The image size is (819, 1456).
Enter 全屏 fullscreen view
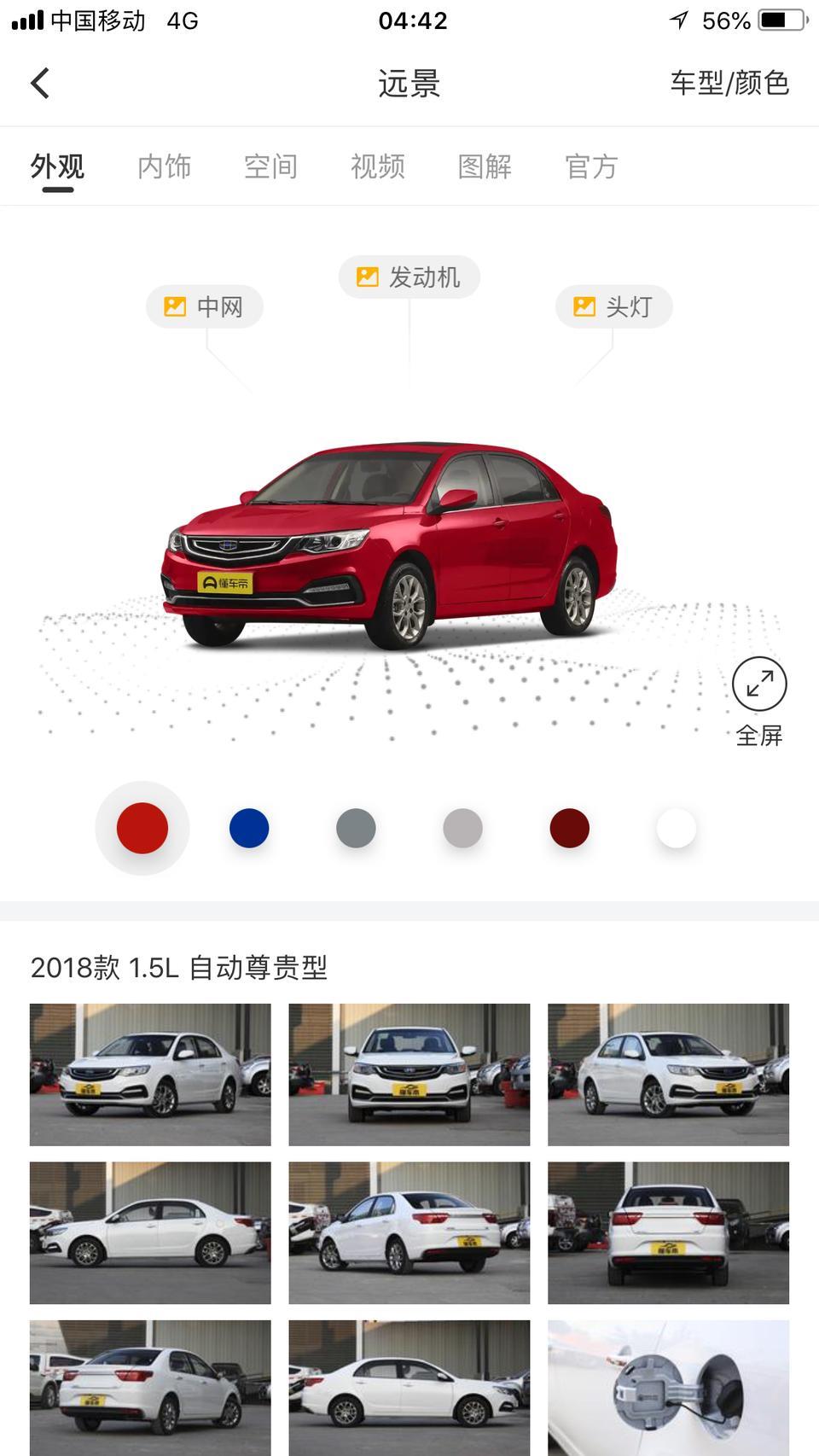pos(758,700)
